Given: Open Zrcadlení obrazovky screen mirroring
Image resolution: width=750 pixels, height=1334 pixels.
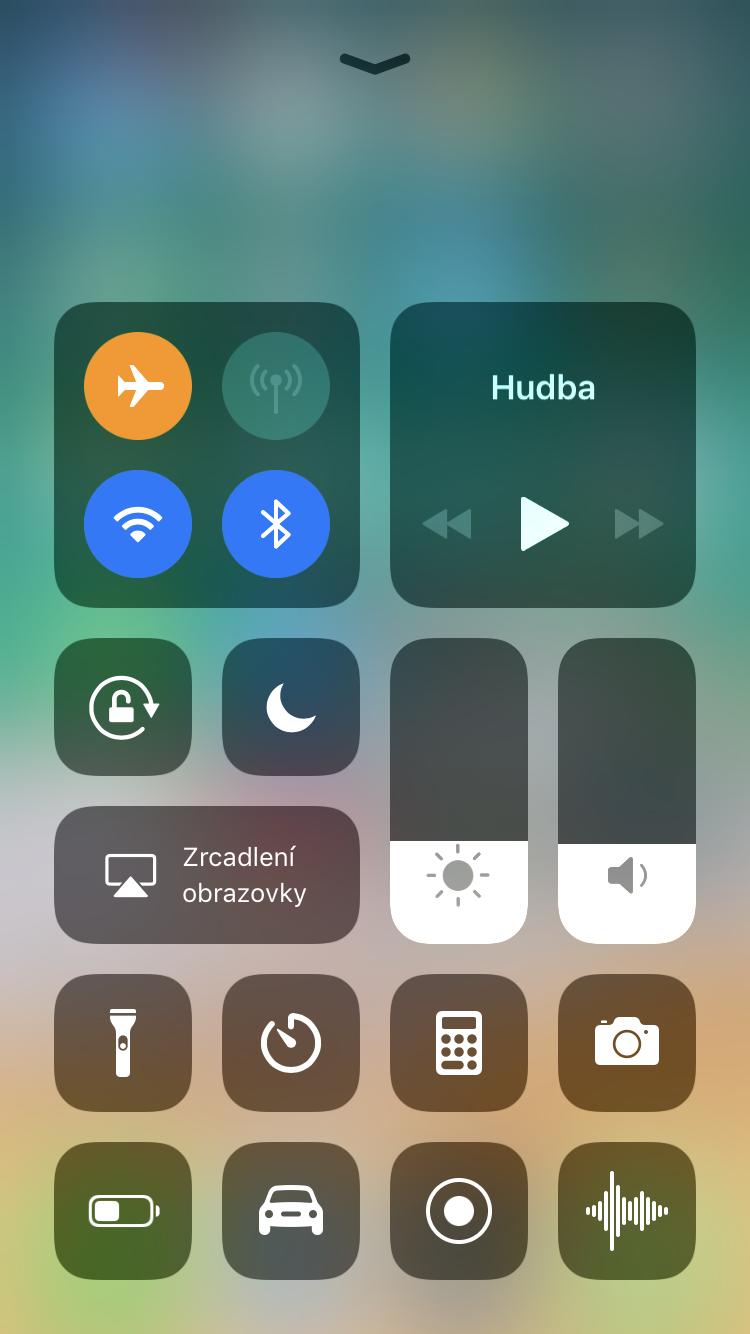Looking at the screenshot, I should [207, 875].
